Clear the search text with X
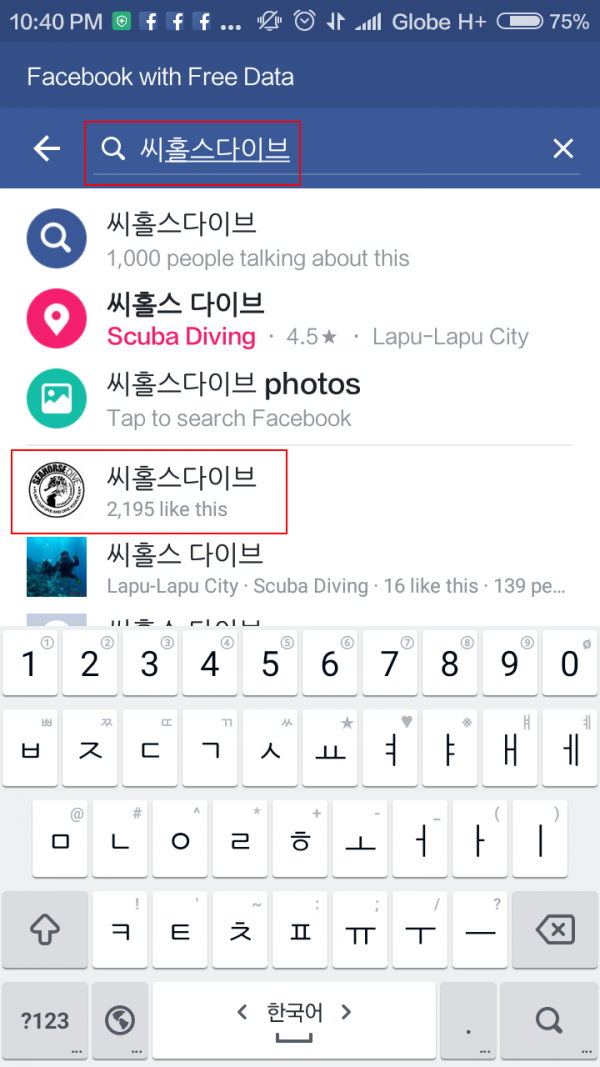600x1067 pixels. (x=563, y=149)
